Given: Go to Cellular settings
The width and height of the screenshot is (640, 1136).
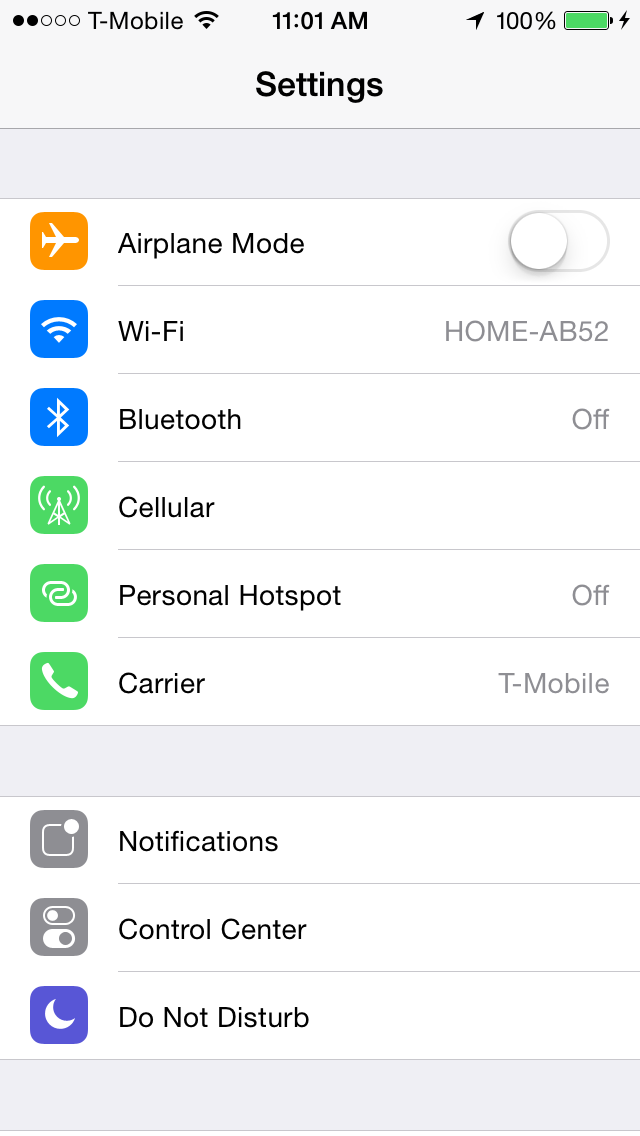Looking at the screenshot, I should click(x=320, y=506).
